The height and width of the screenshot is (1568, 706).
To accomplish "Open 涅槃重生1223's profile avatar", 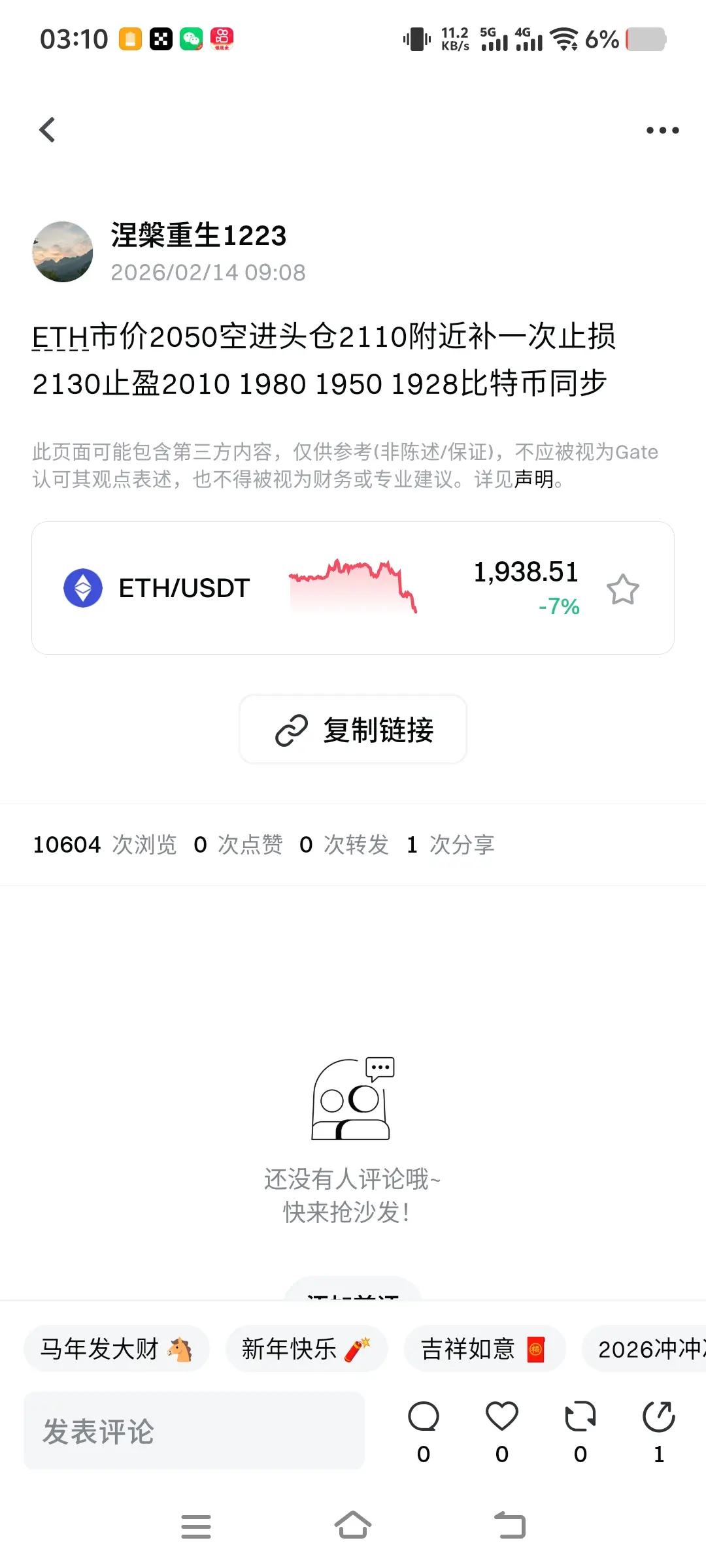I will pos(63,252).
